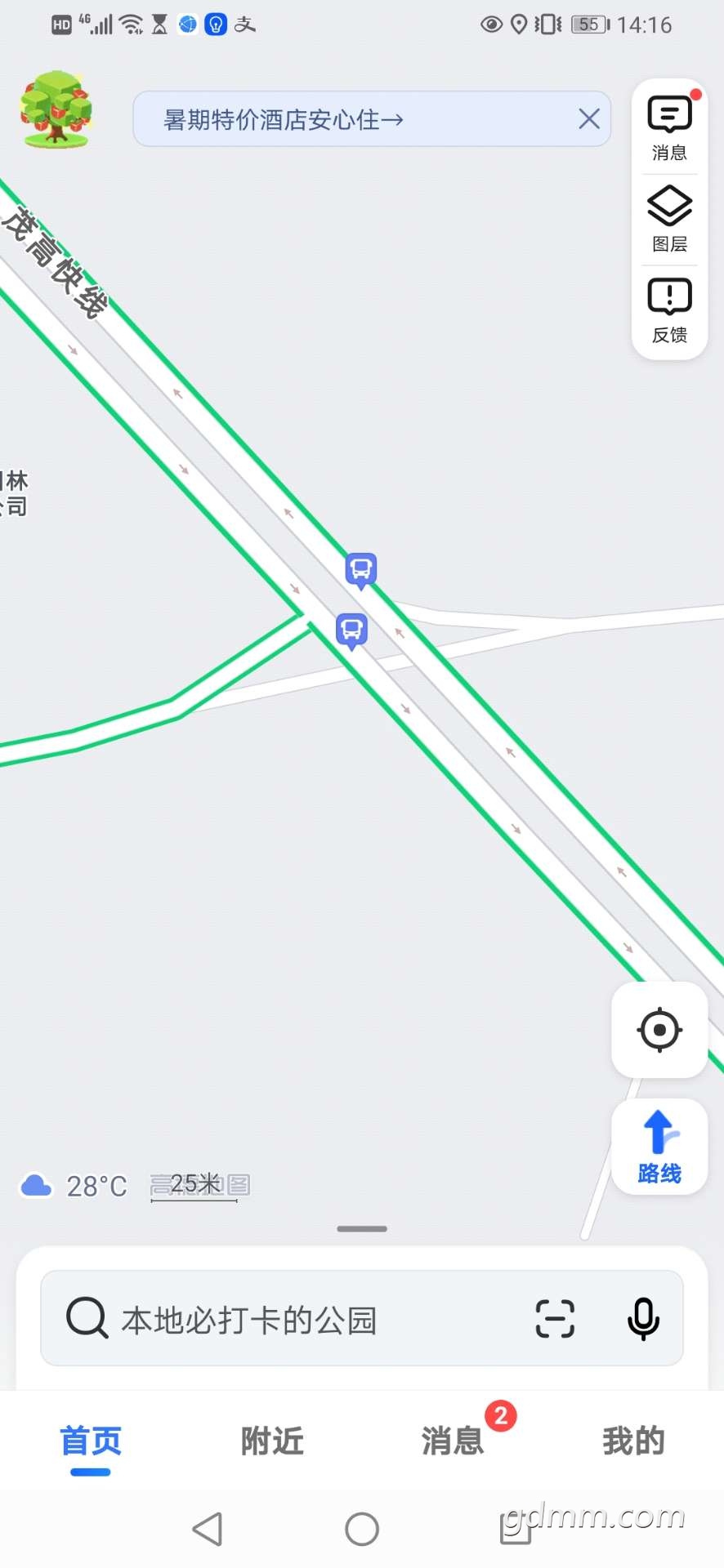The height and width of the screenshot is (1568, 724).
Task: Switch to the 消息 tab
Action: click(x=453, y=1441)
